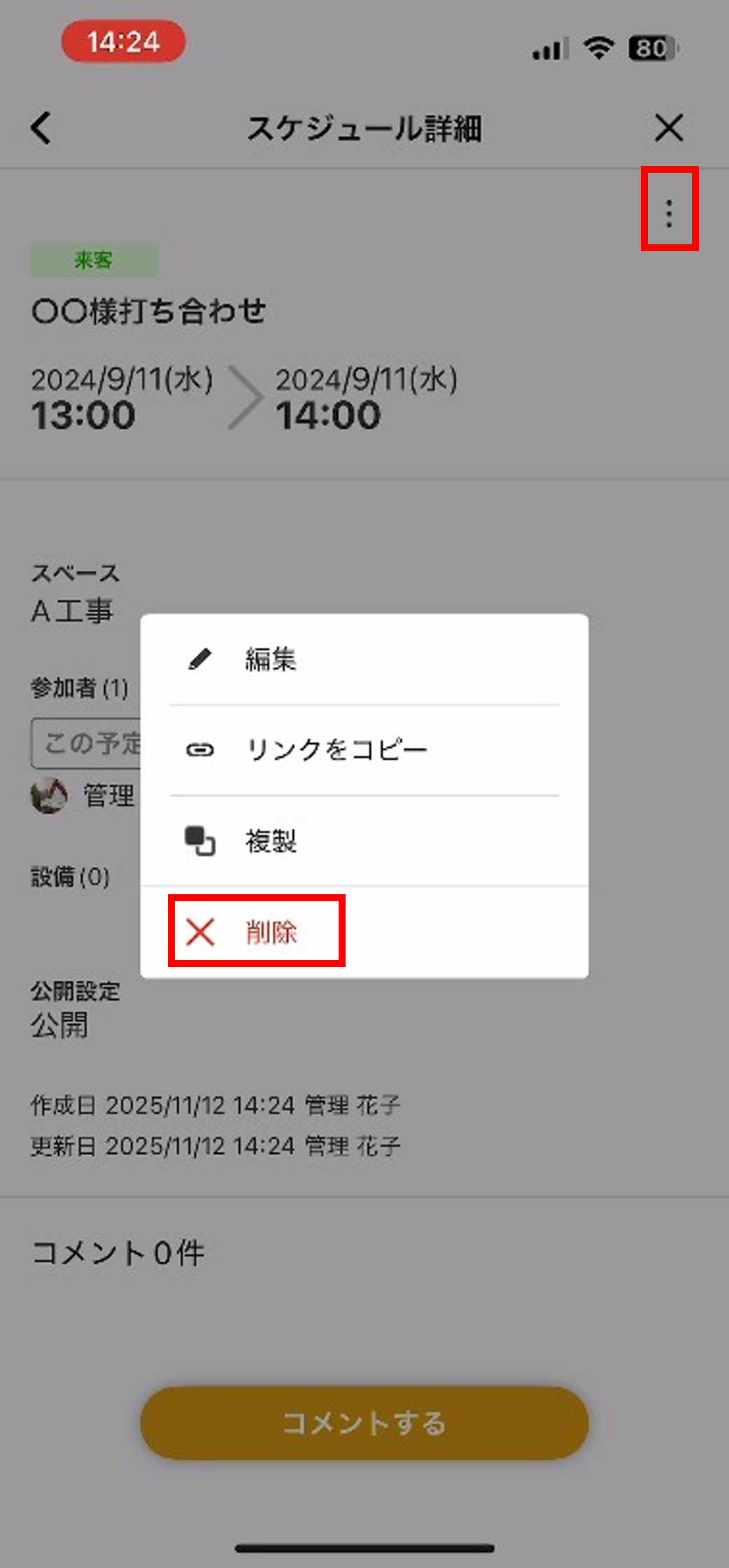Tap 削除 to delete the schedule
Image resolution: width=729 pixels, height=1568 pixels.
257,932
